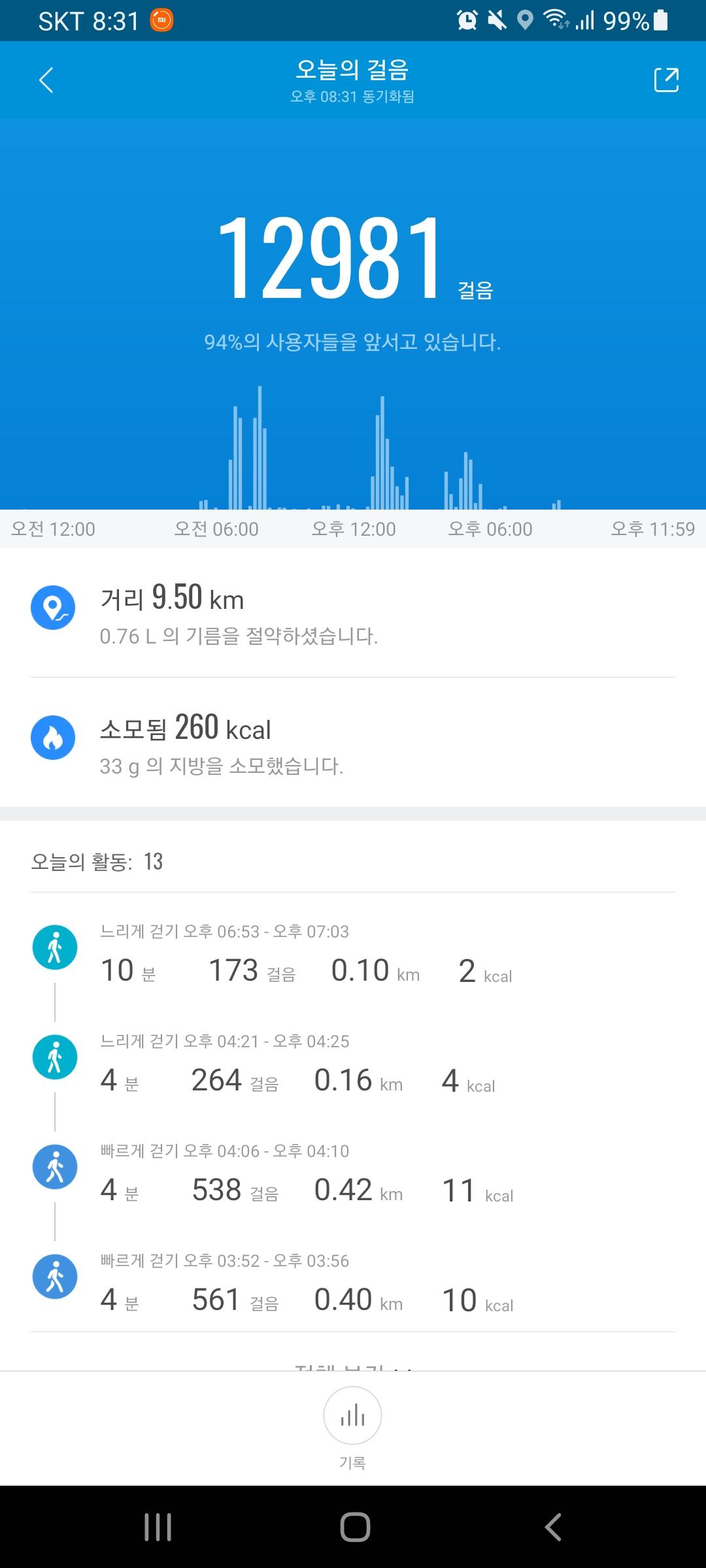
Task: Open the 오후 06:53 slow walk activity
Action: tap(306, 955)
